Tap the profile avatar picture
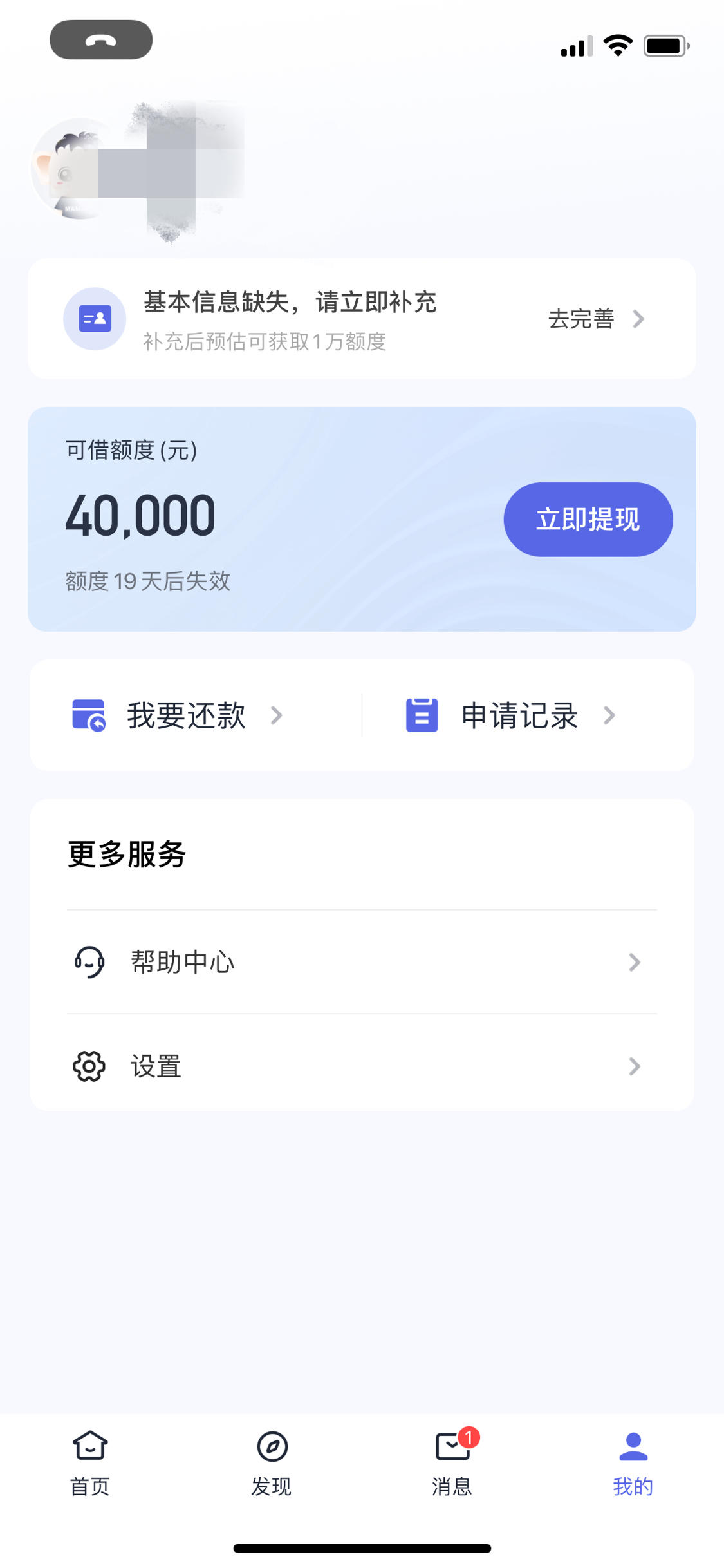The width and height of the screenshot is (724, 1568). tap(74, 169)
